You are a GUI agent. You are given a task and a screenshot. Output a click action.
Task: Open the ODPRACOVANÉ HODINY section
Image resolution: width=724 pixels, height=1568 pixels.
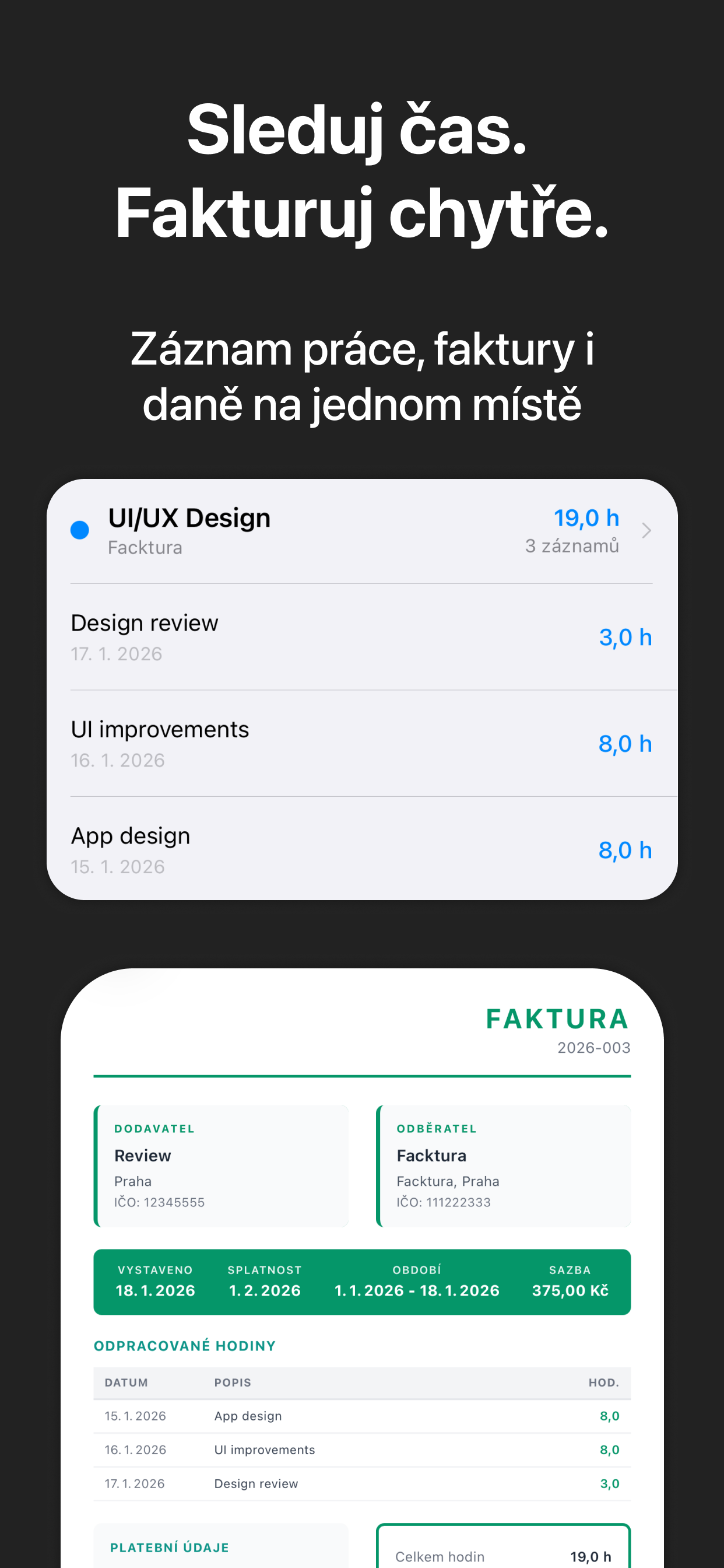185,1345
